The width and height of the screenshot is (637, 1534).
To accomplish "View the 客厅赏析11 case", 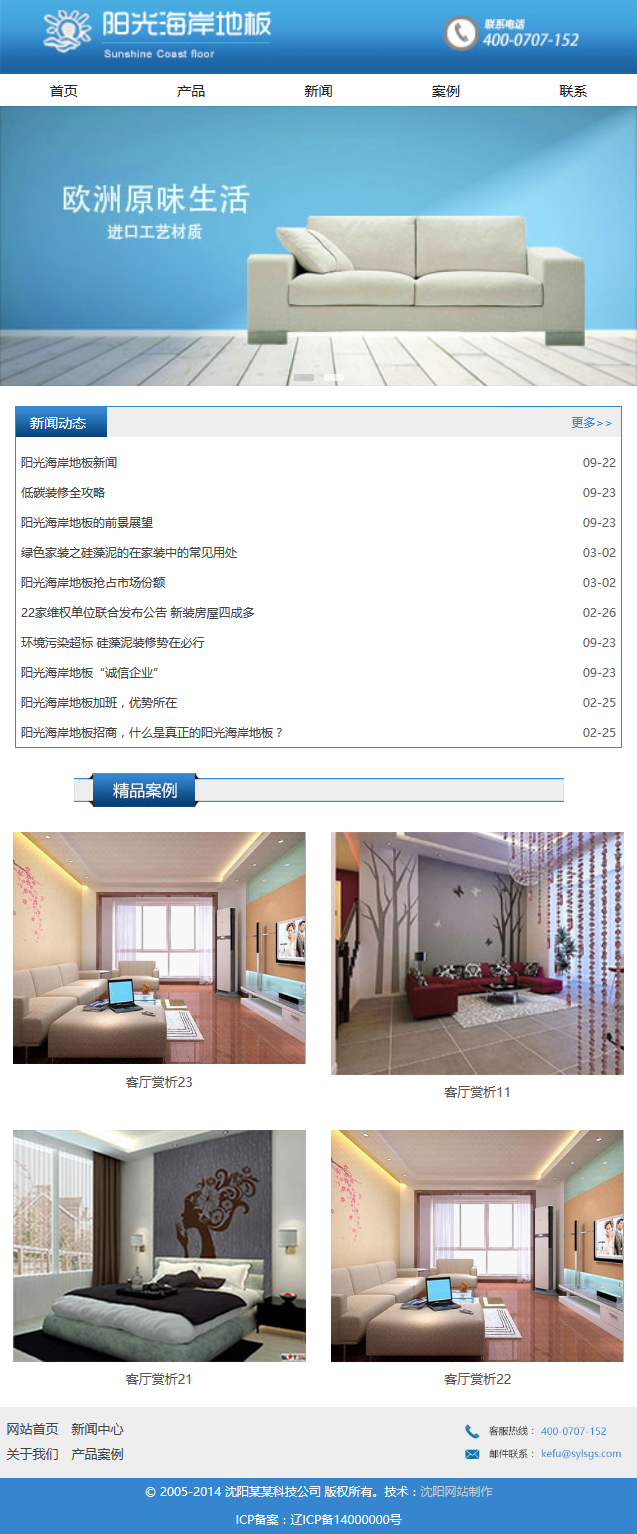I will (477, 953).
